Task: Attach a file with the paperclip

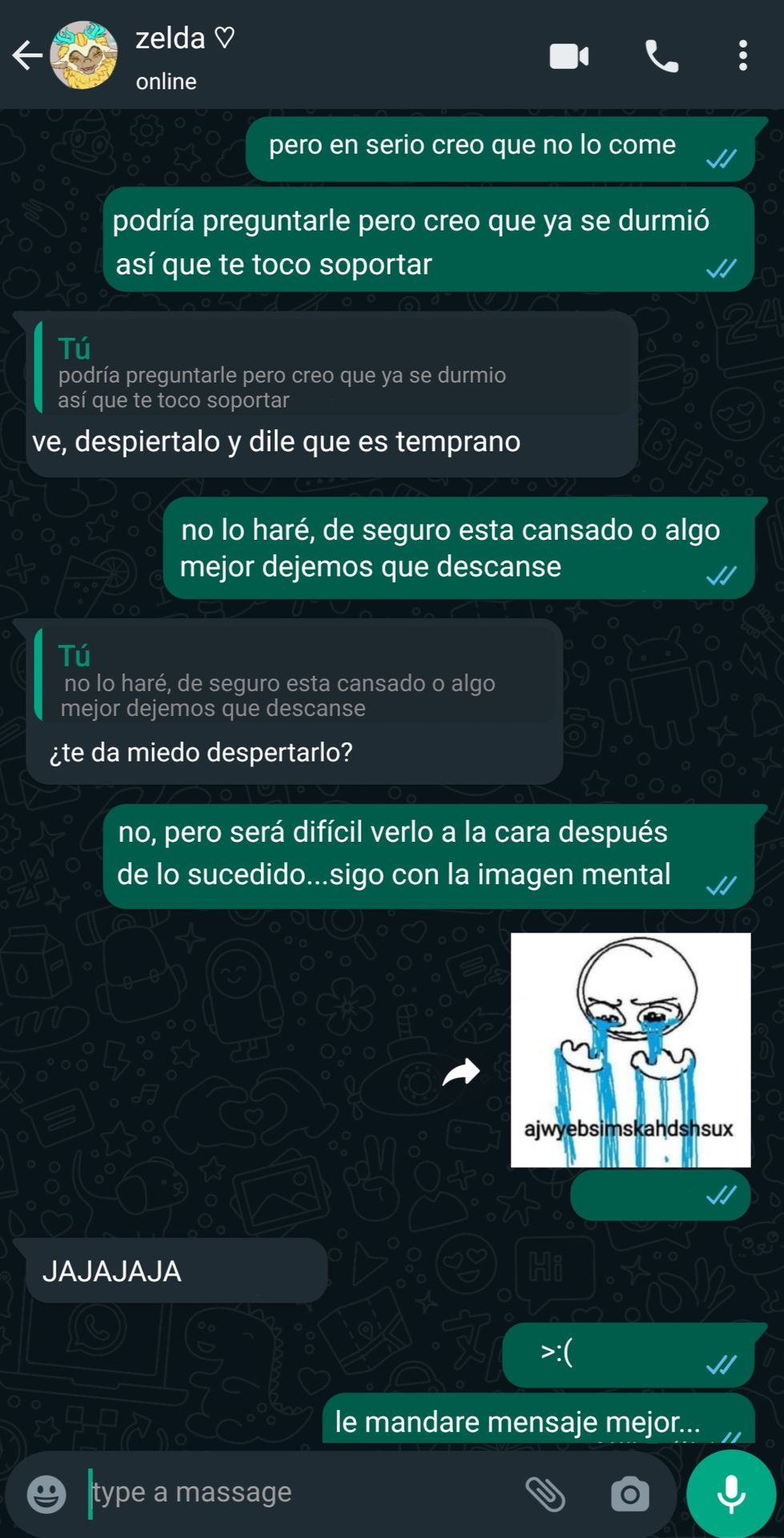Action: coord(545,1494)
